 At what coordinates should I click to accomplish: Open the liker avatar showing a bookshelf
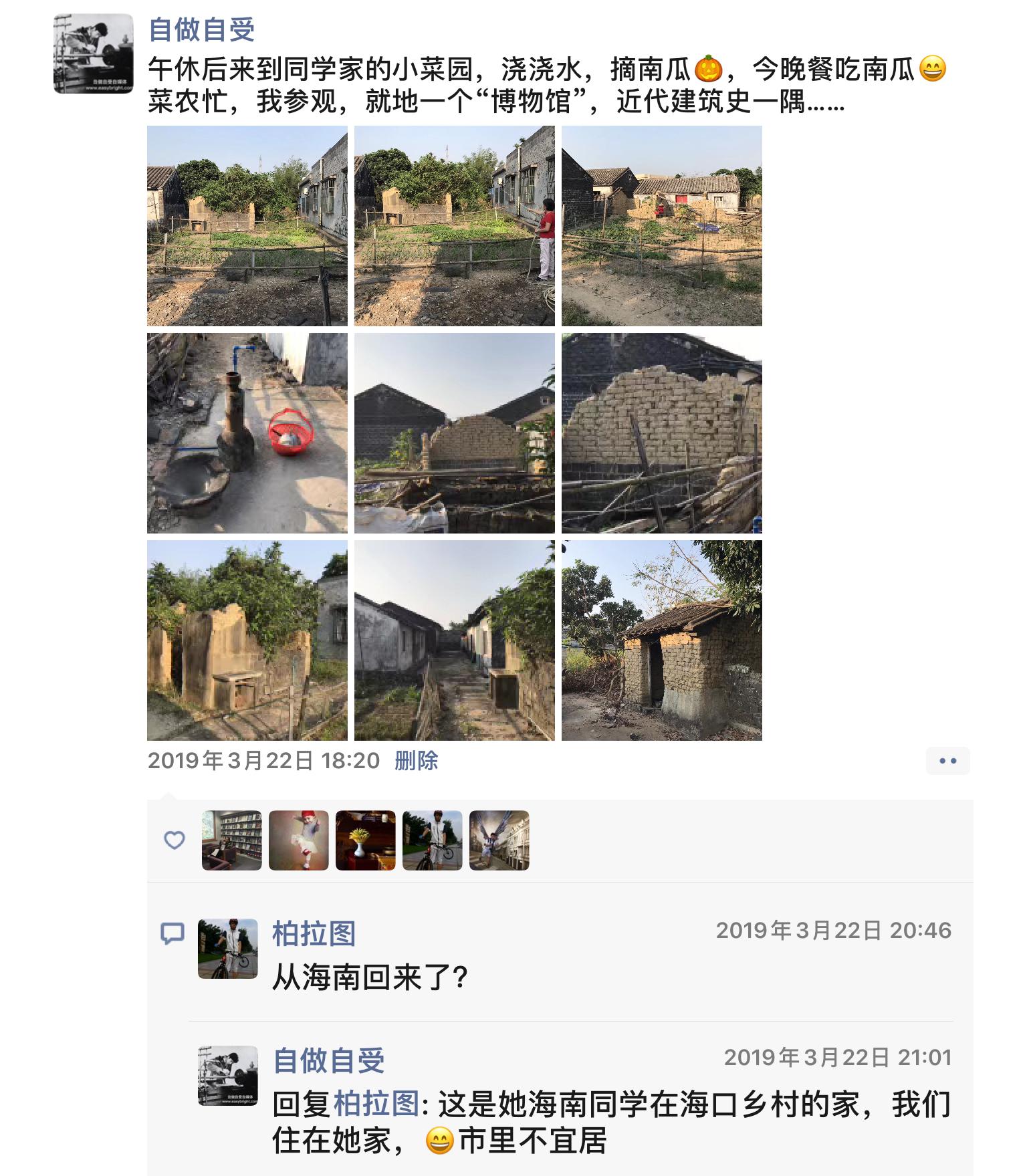pyautogui.click(x=232, y=840)
